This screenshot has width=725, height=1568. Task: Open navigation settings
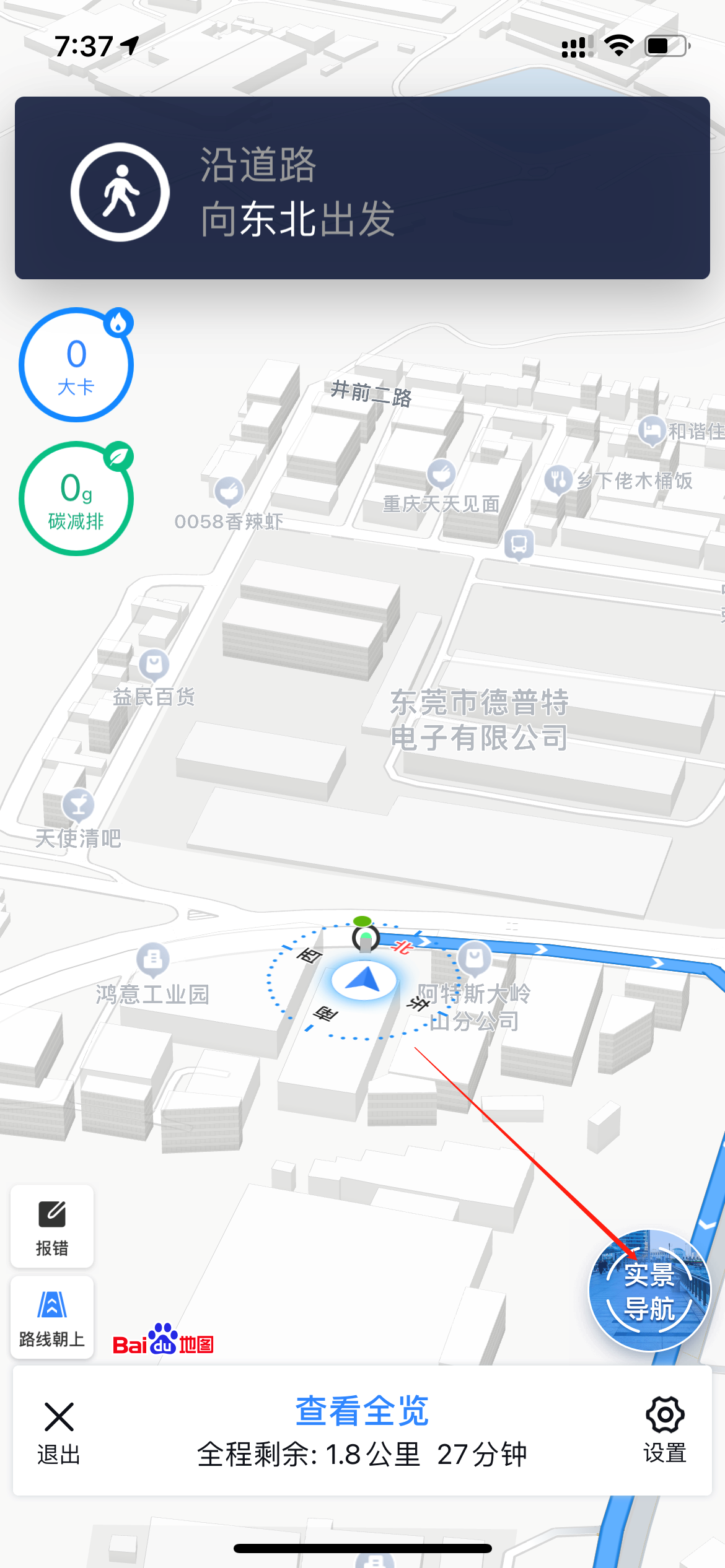[665, 1430]
